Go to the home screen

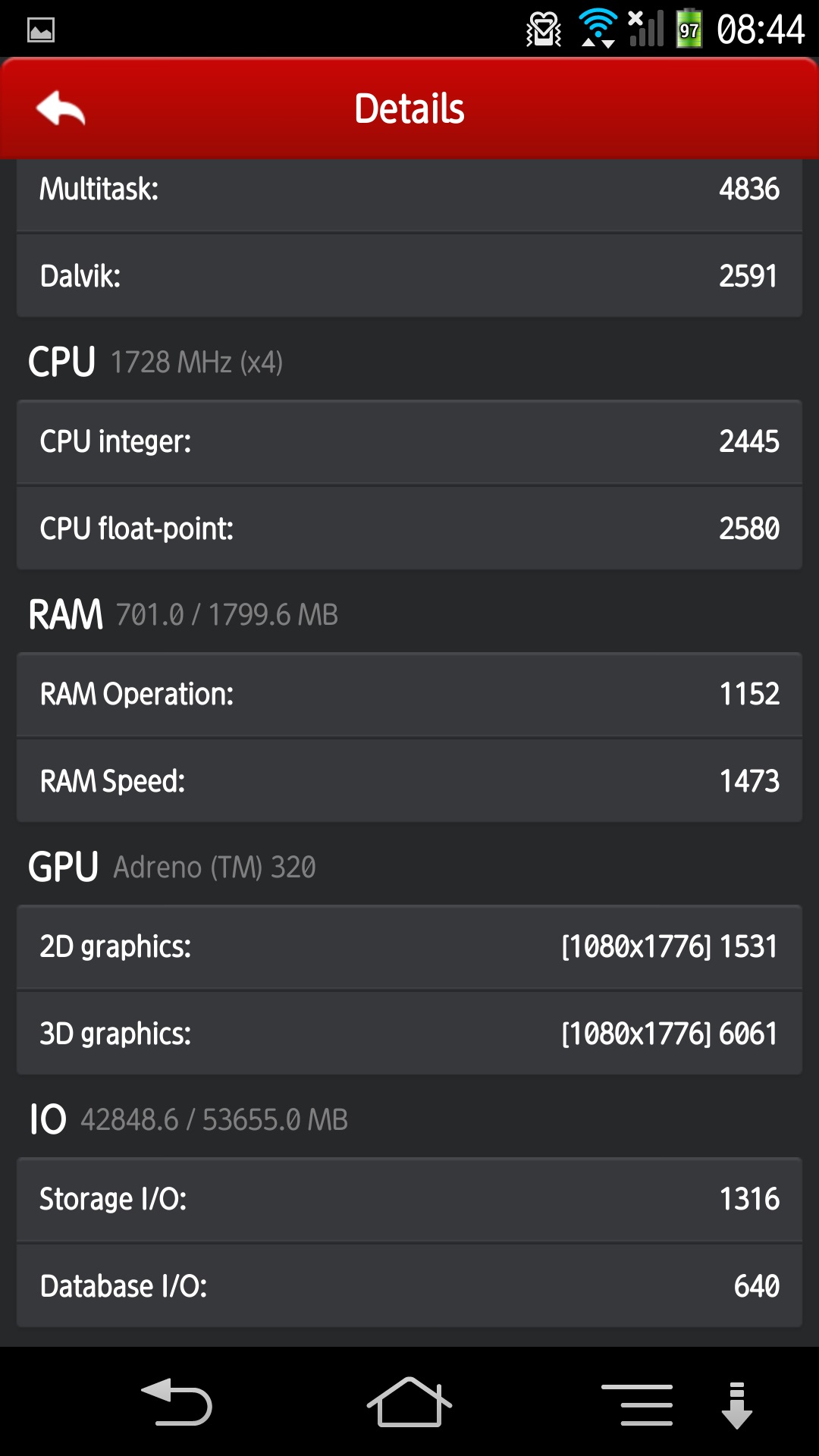(409, 1402)
